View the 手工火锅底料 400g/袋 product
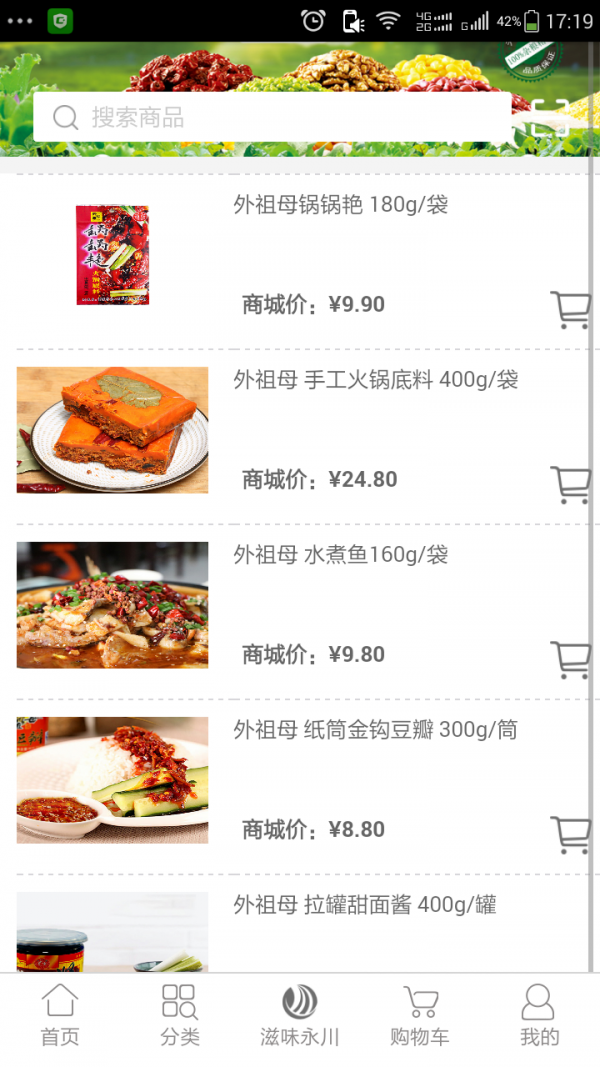Screen dimensions: 600x1067 (375, 380)
